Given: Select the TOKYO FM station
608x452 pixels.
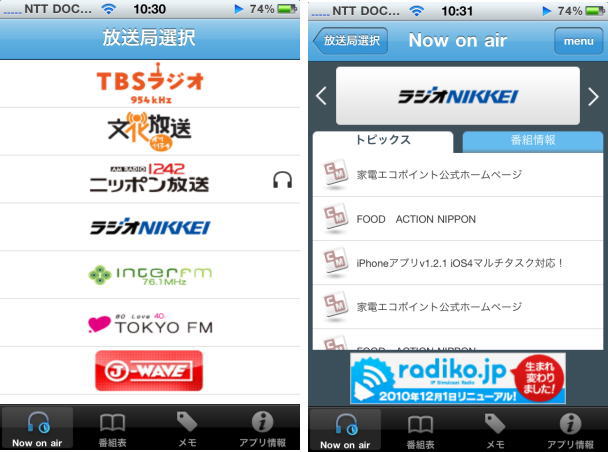Looking at the screenshot, I should click(x=150, y=323).
